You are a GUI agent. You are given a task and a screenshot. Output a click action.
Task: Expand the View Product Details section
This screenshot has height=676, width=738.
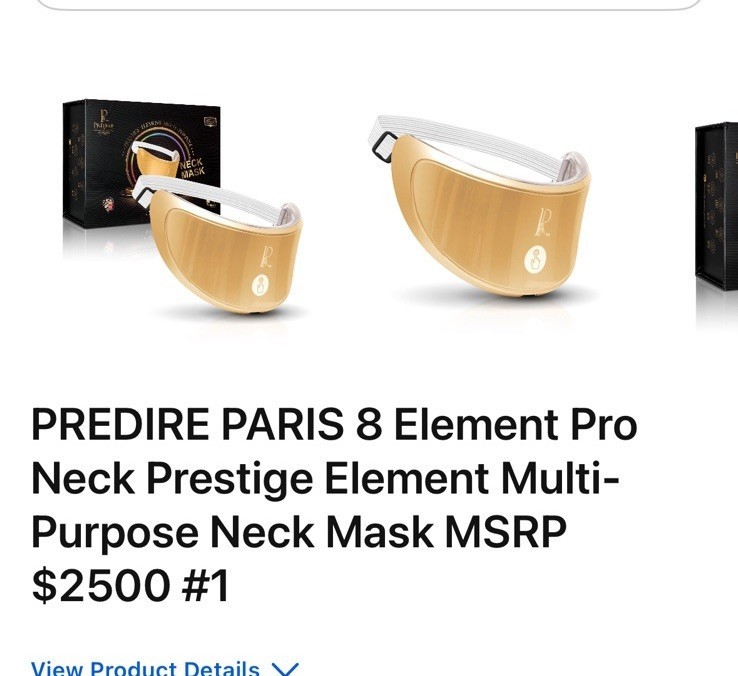coord(165,668)
